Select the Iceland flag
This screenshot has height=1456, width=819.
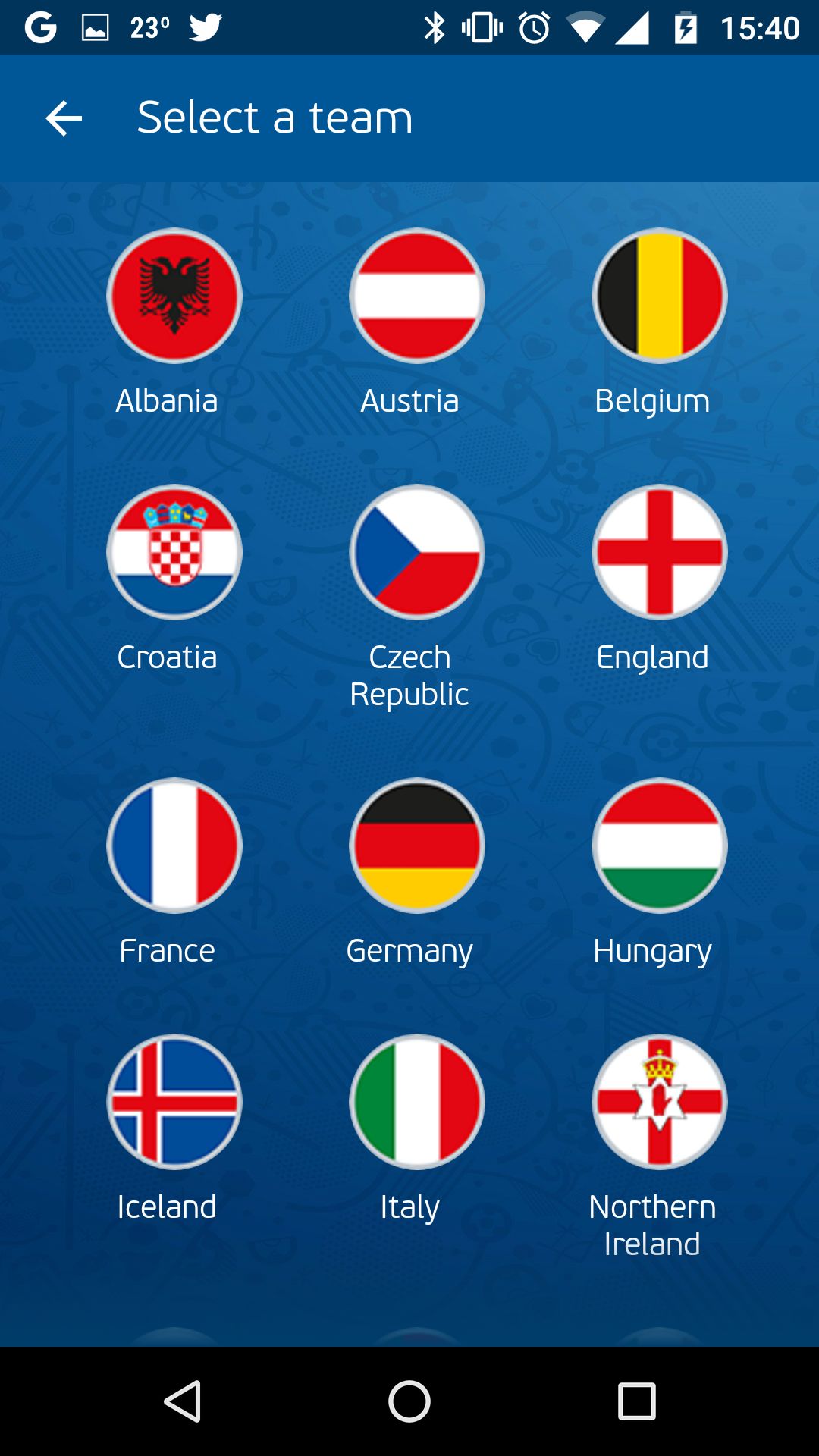coord(174,1102)
